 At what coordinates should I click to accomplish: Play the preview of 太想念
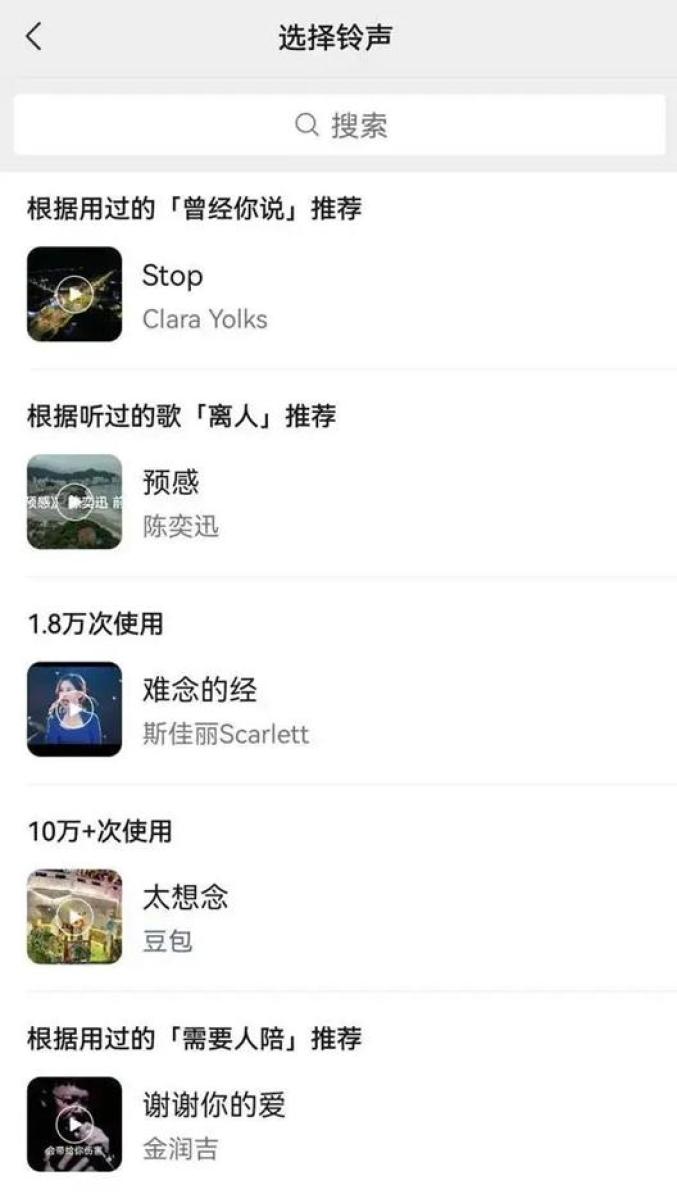(x=74, y=916)
